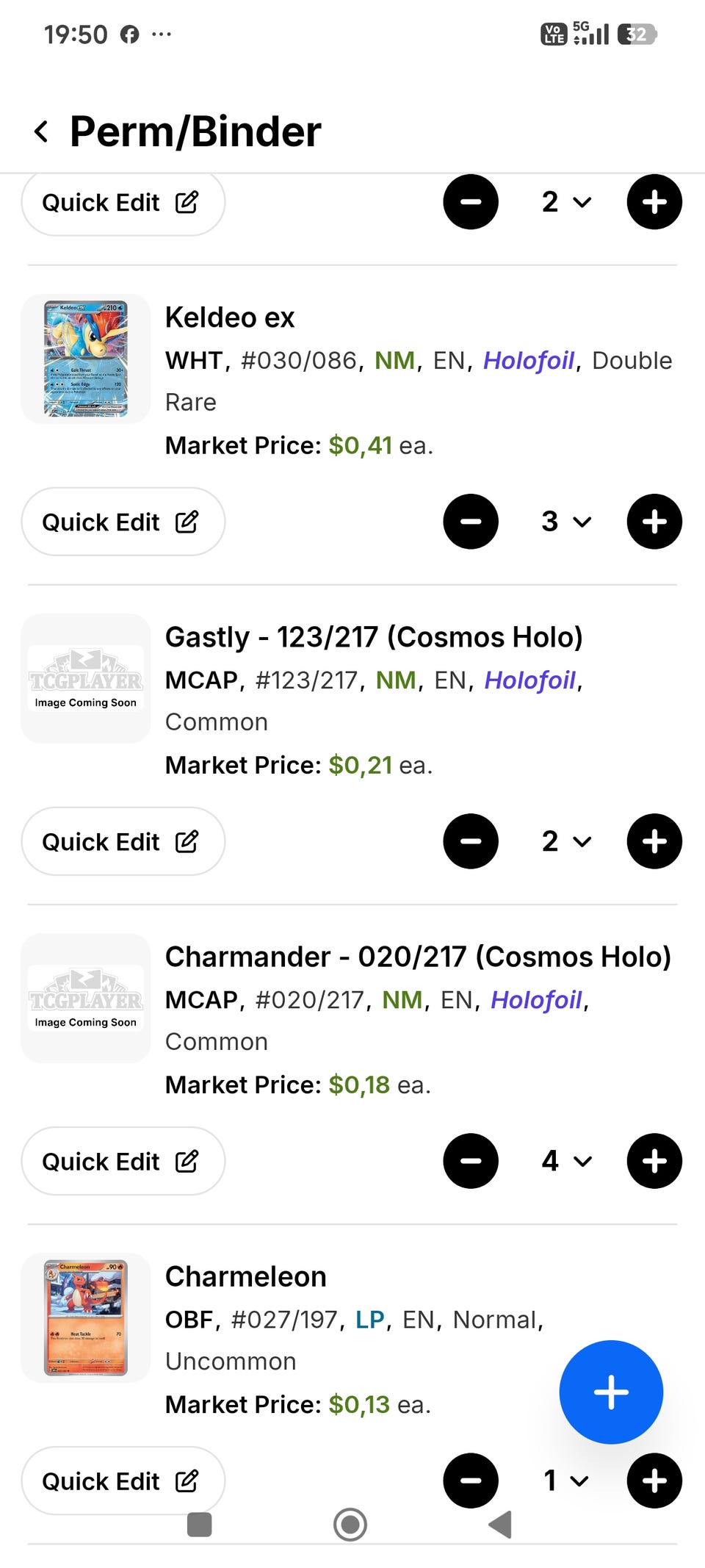Reduce Gastly Cosmos Holo quantity by one
This screenshot has width=705, height=1568.
(x=471, y=841)
